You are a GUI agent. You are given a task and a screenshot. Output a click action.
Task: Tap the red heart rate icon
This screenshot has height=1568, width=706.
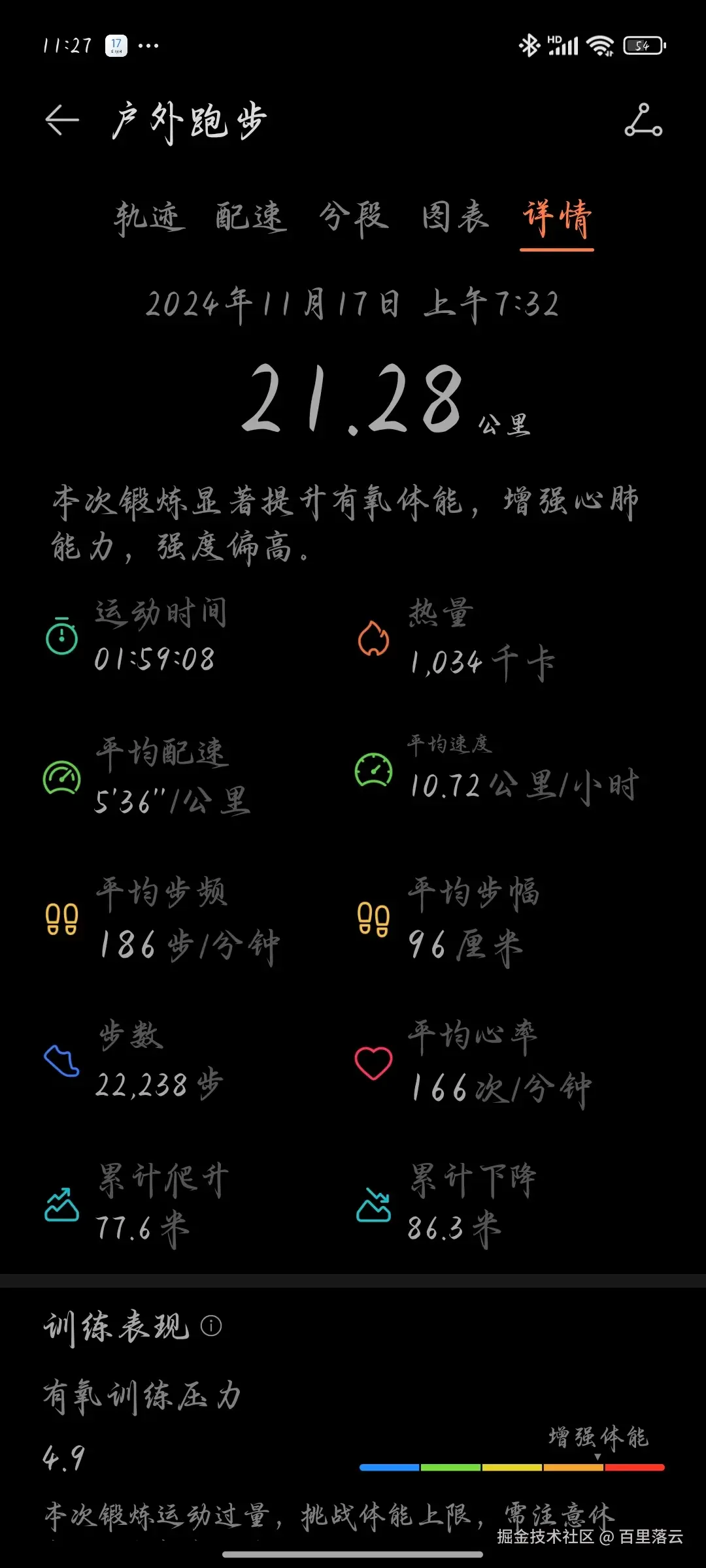(373, 1064)
